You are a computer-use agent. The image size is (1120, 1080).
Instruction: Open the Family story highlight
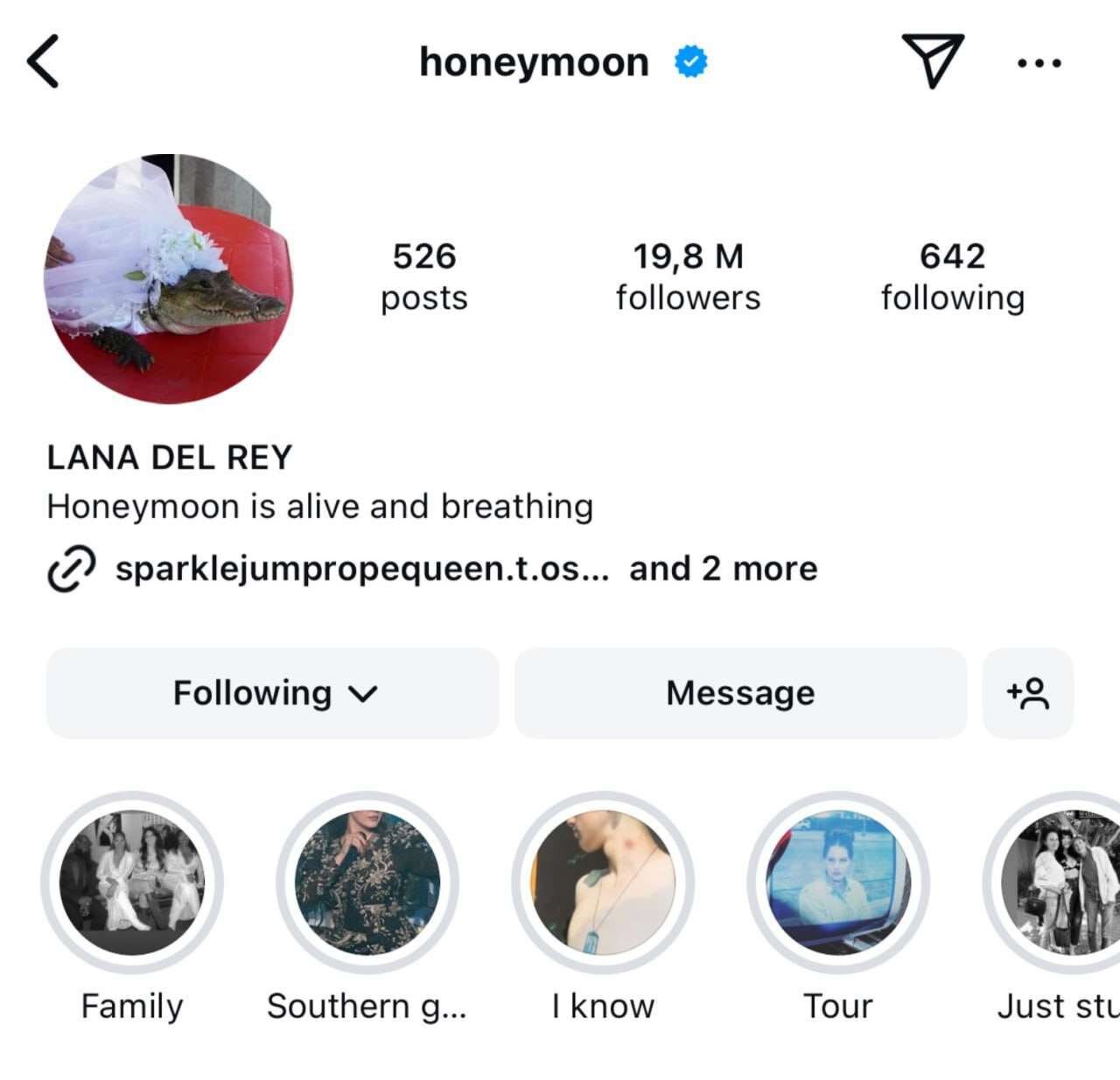(x=132, y=882)
